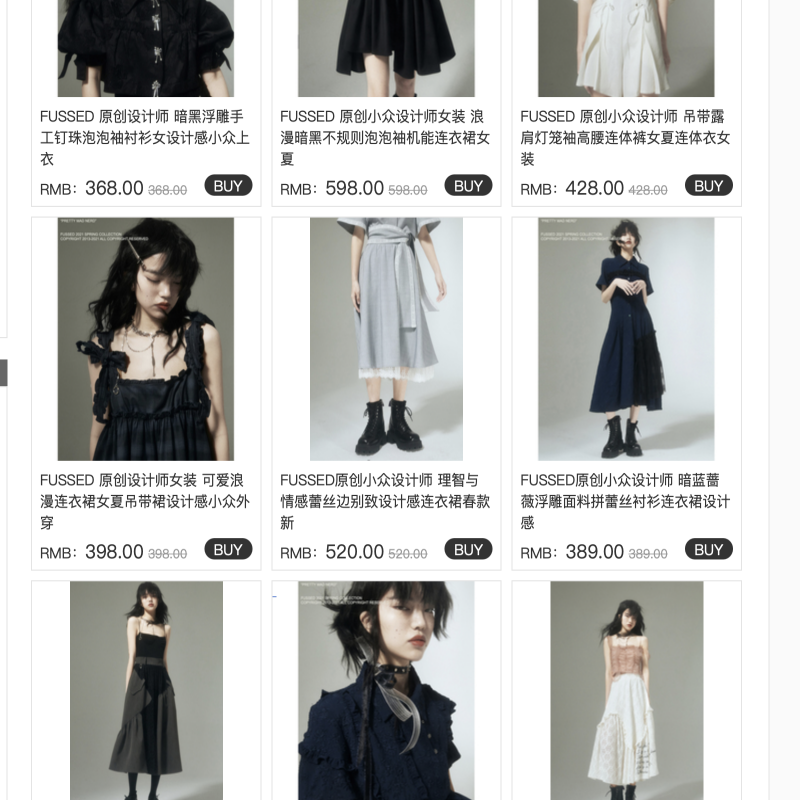Image resolution: width=800 pixels, height=800 pixels.
Task: Buy the 598.00 dark puff-sleeve dress
Action: pyautogui.click(x=468, y=185)
